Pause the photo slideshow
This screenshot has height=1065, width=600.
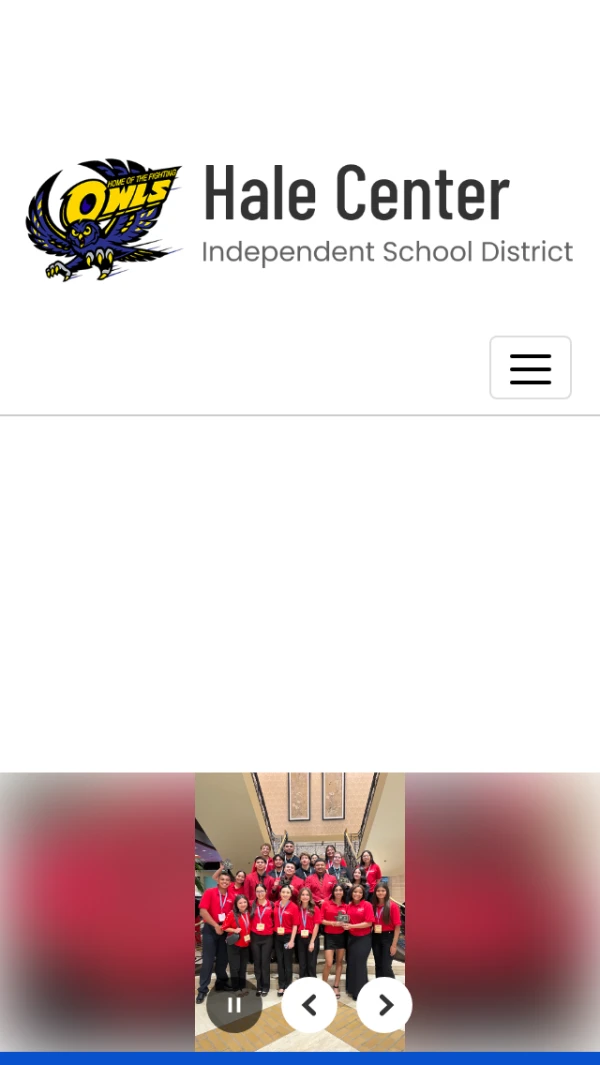click(x=234, y=1005)
